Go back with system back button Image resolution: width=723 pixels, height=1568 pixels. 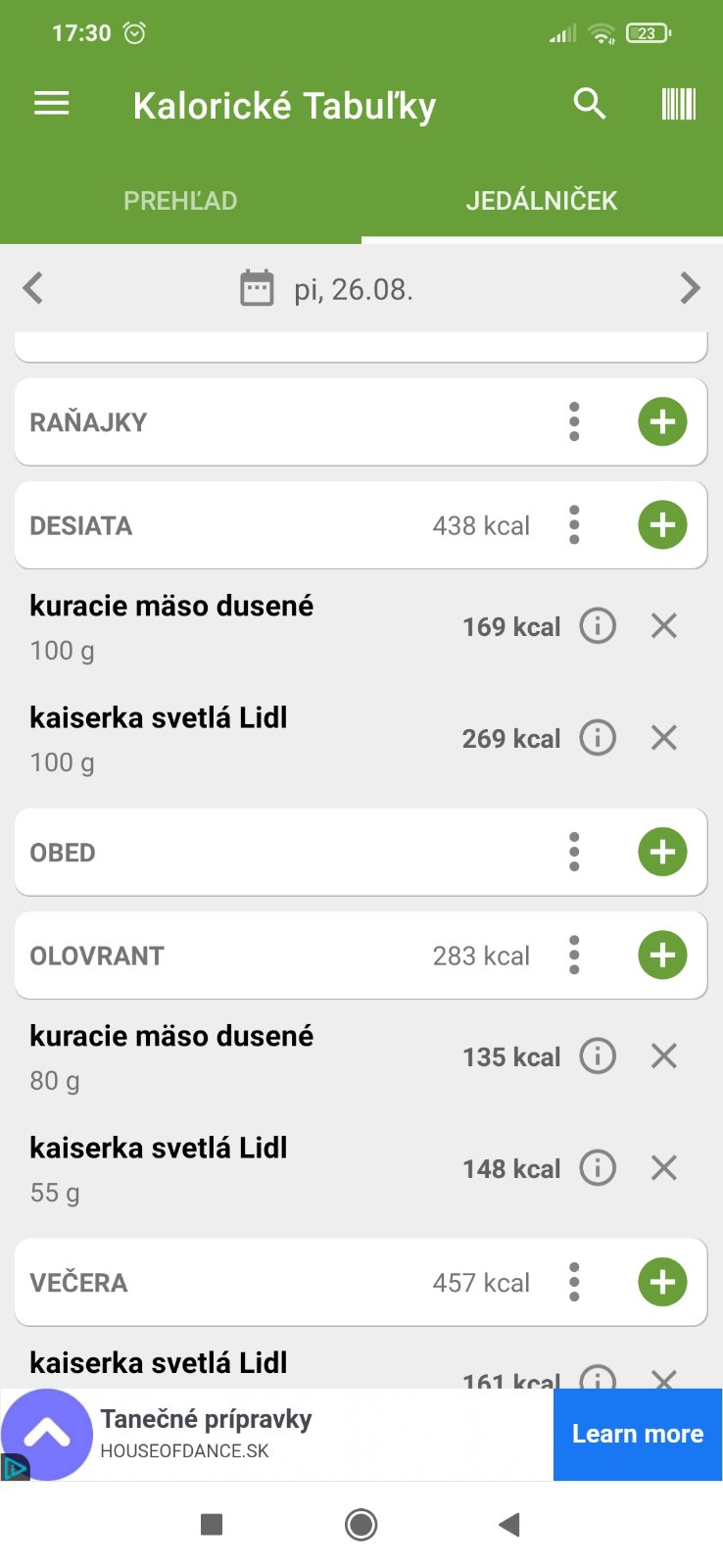[x=508, y=1524]
